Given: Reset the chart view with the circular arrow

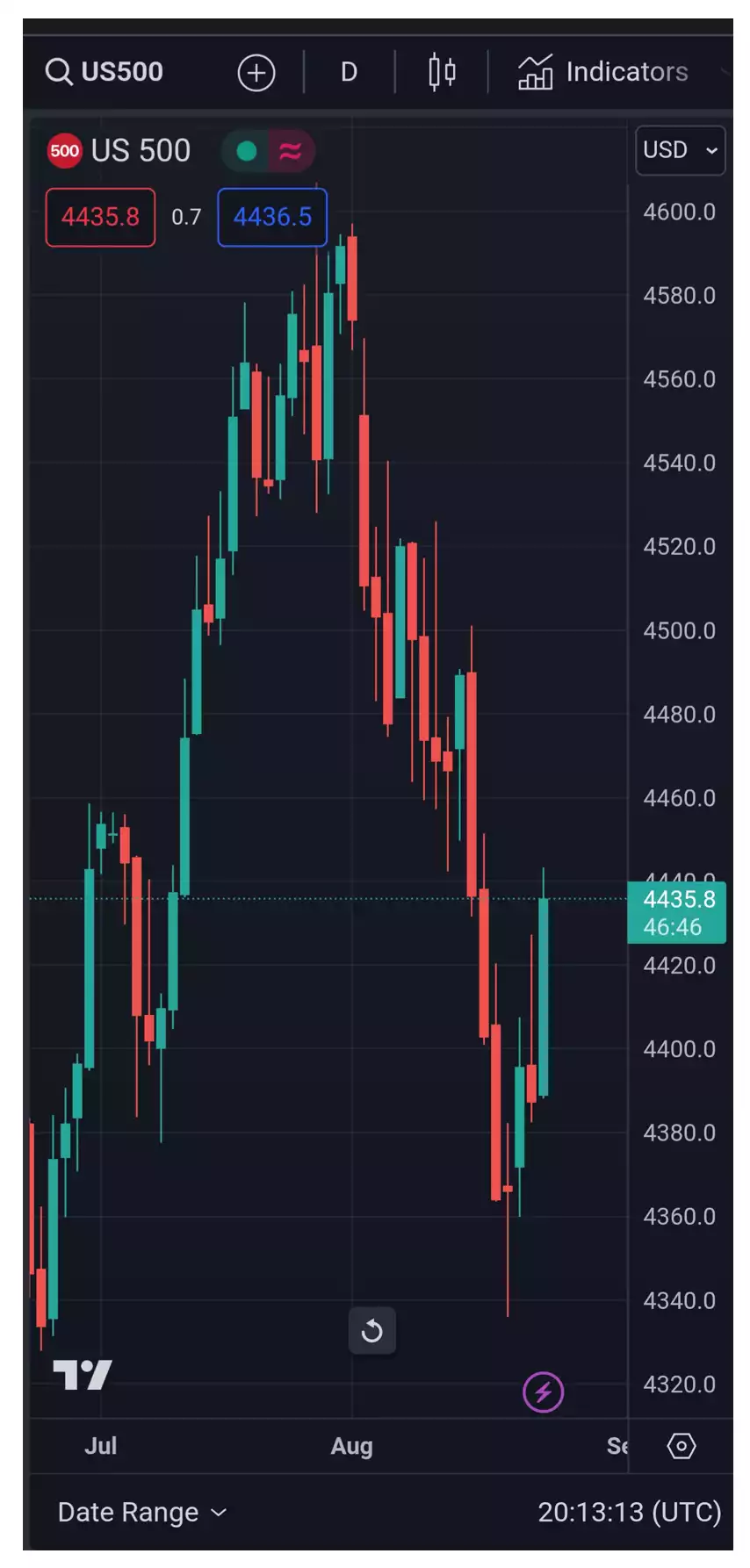Looking at the screenshot, I should [372, 1331].
